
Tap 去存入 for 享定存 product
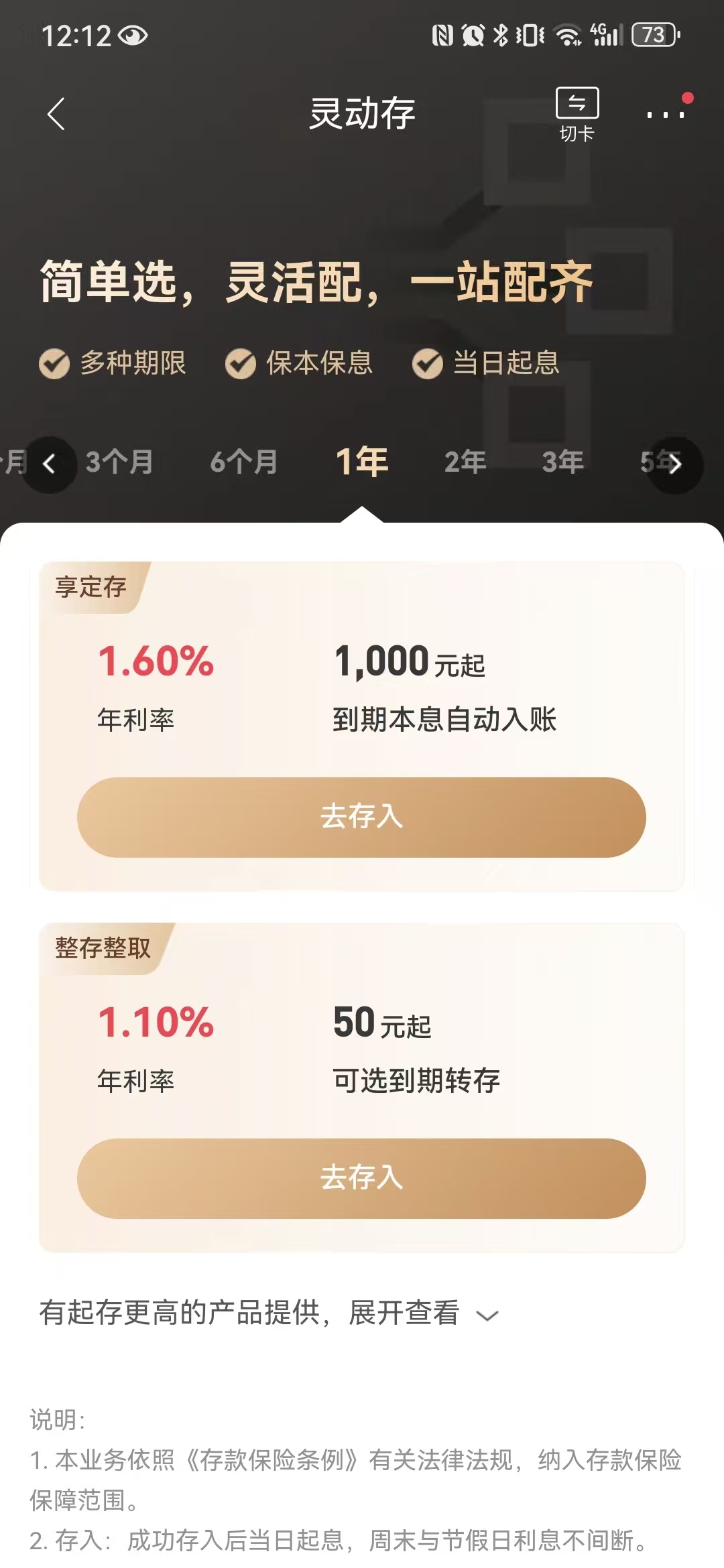tap(361, 817)
